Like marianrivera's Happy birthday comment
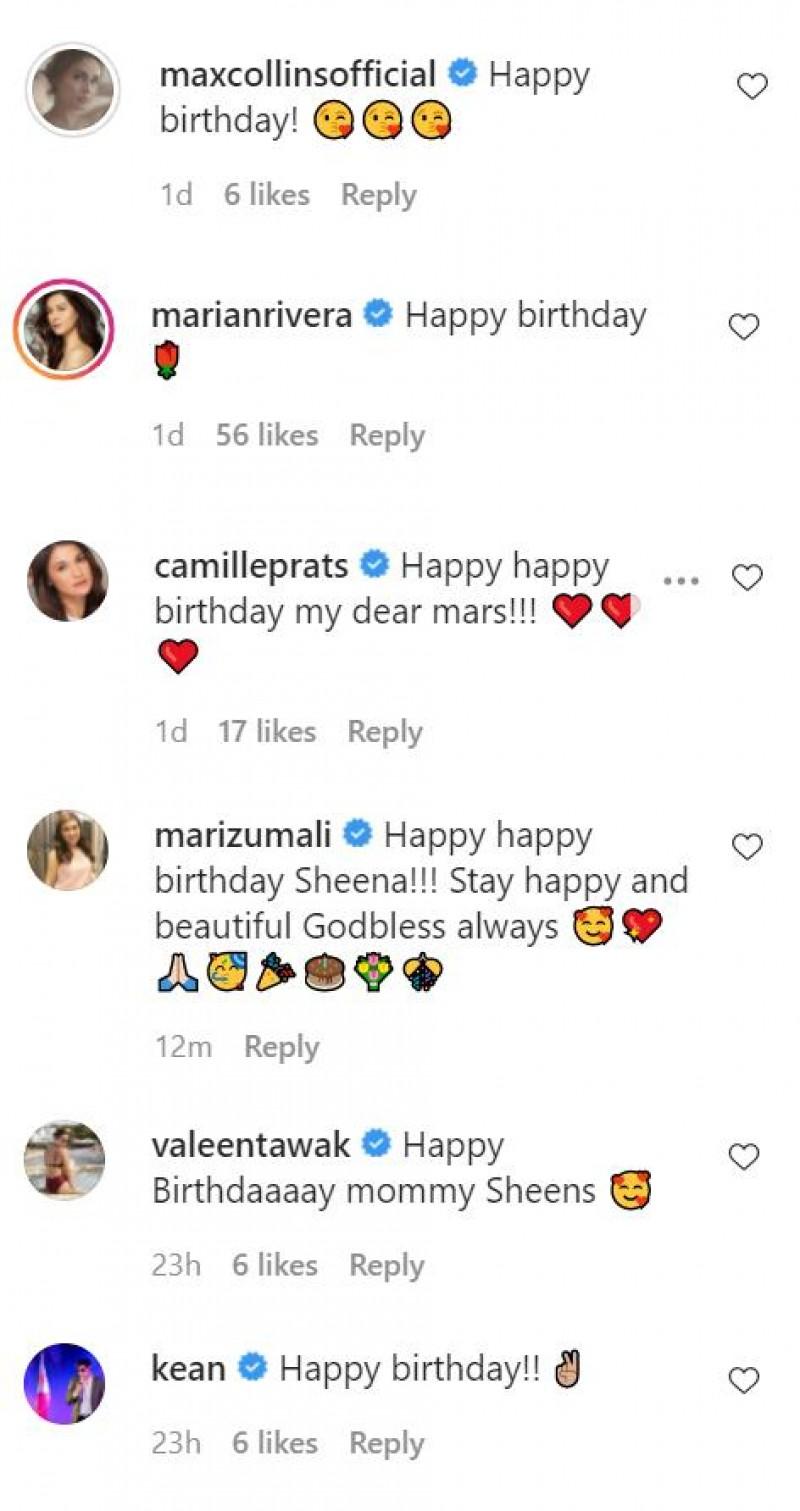 [x=744, y=327]
